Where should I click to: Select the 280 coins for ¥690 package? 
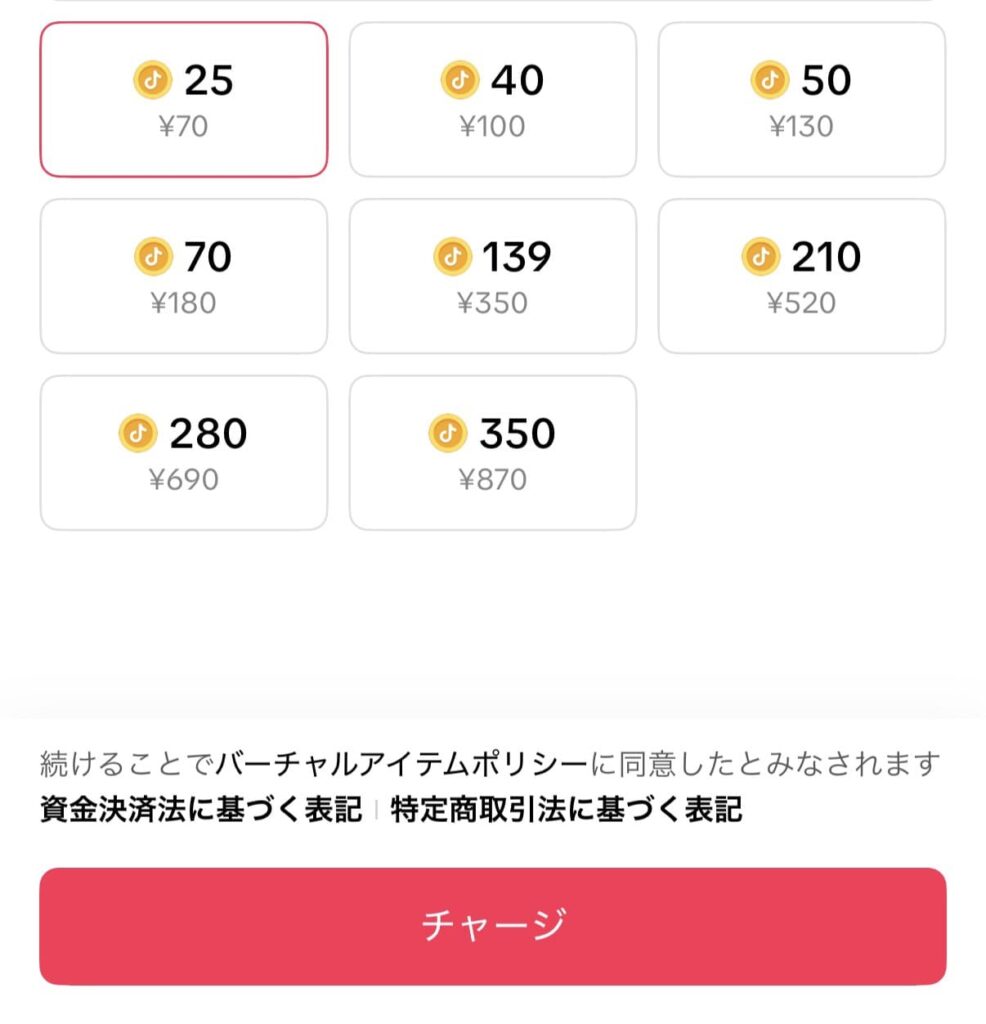(x=184, y=453)
